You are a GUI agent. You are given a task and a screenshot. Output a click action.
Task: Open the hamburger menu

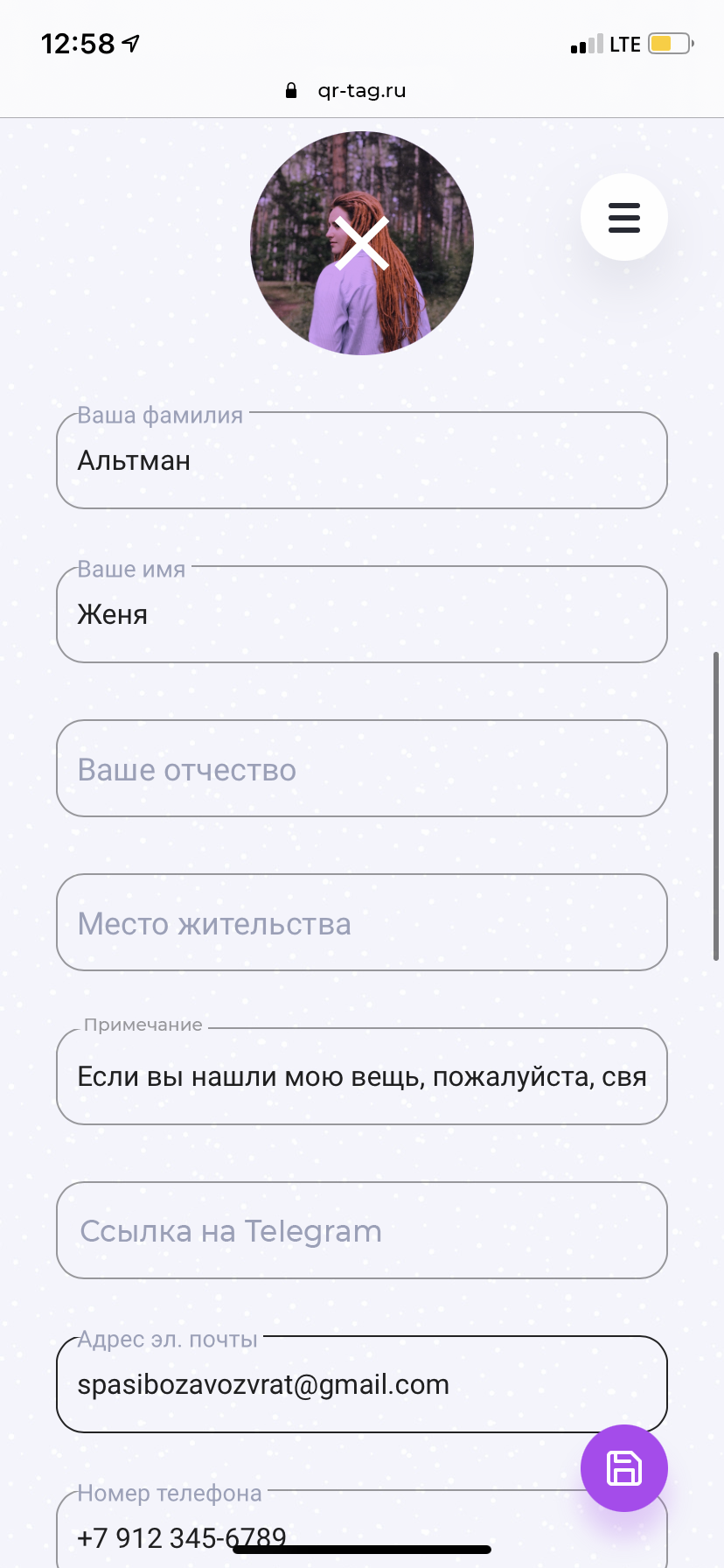click(x=623, y=217)
